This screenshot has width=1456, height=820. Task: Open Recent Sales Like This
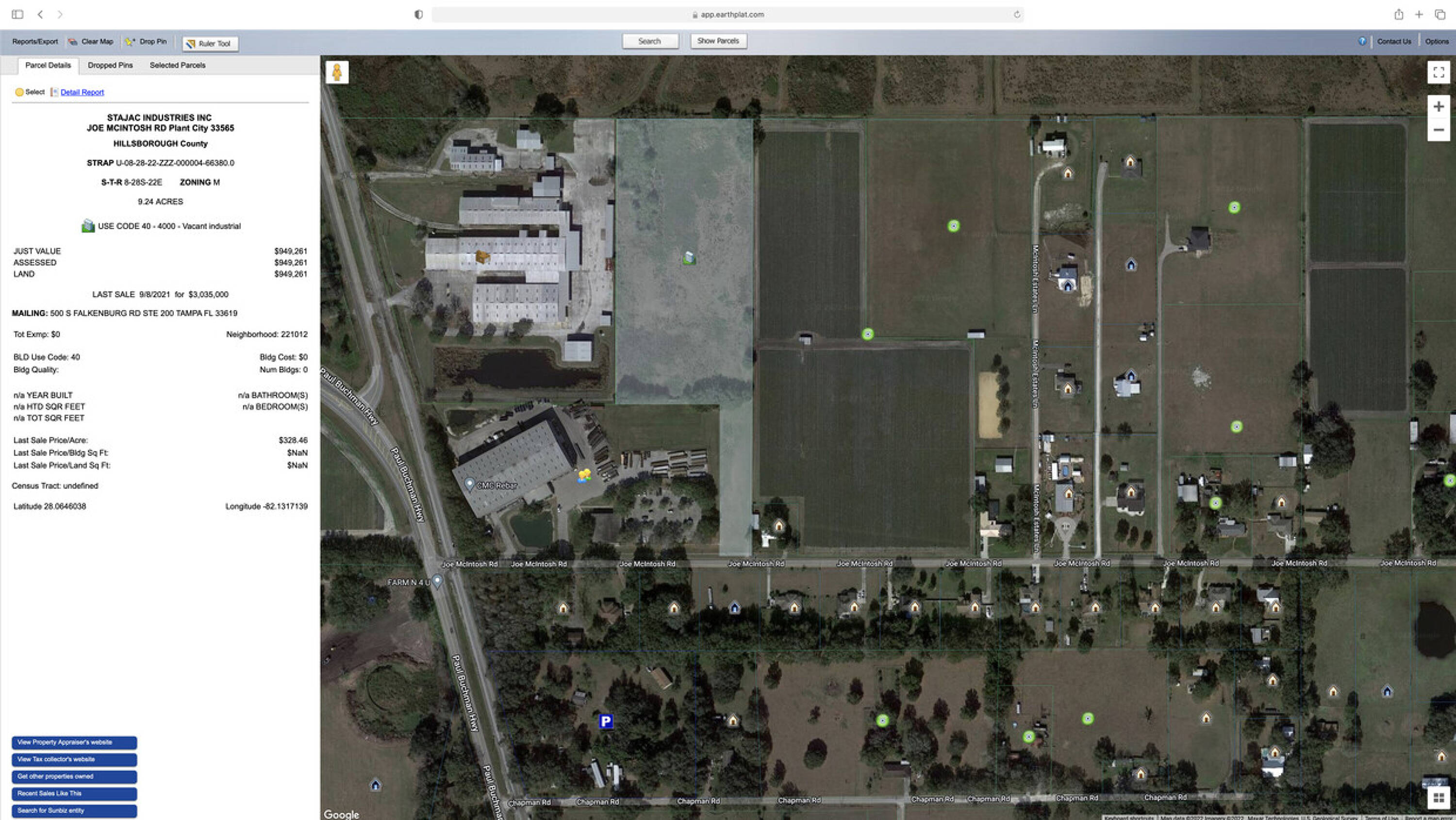[74, 793]
